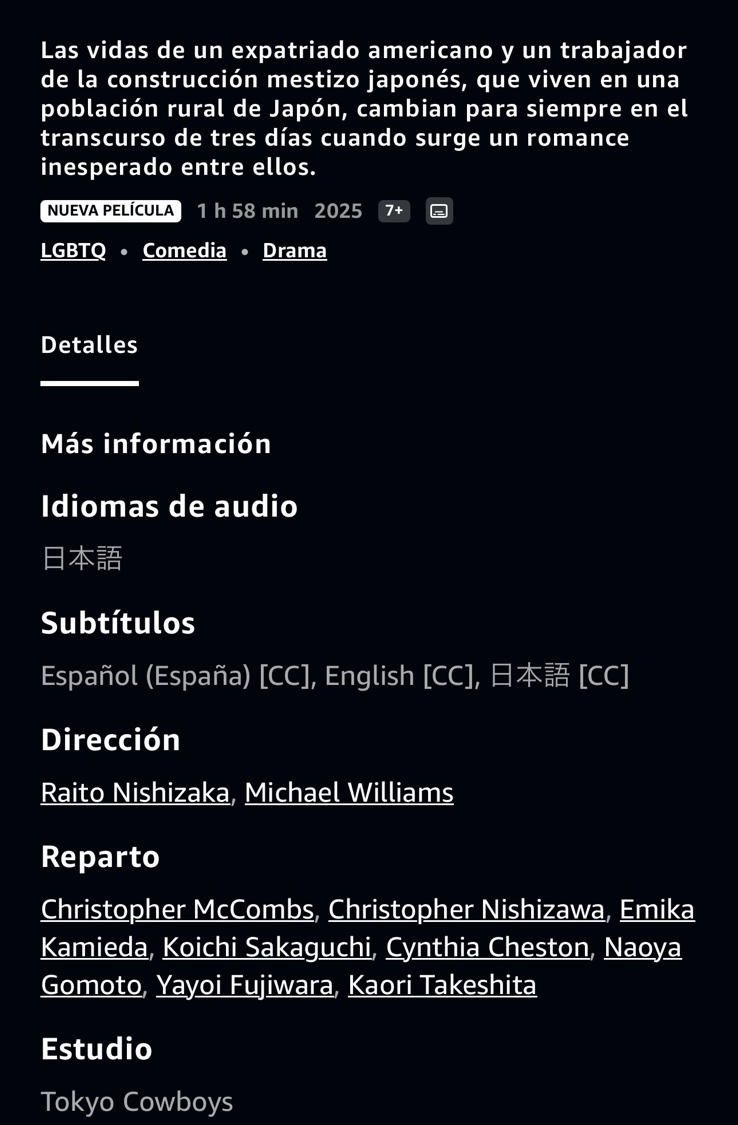The width and height of the screenshot is (738, 1125).
Task: Open Yayoi Fujiwara's profile
Action: pos(244,985)
